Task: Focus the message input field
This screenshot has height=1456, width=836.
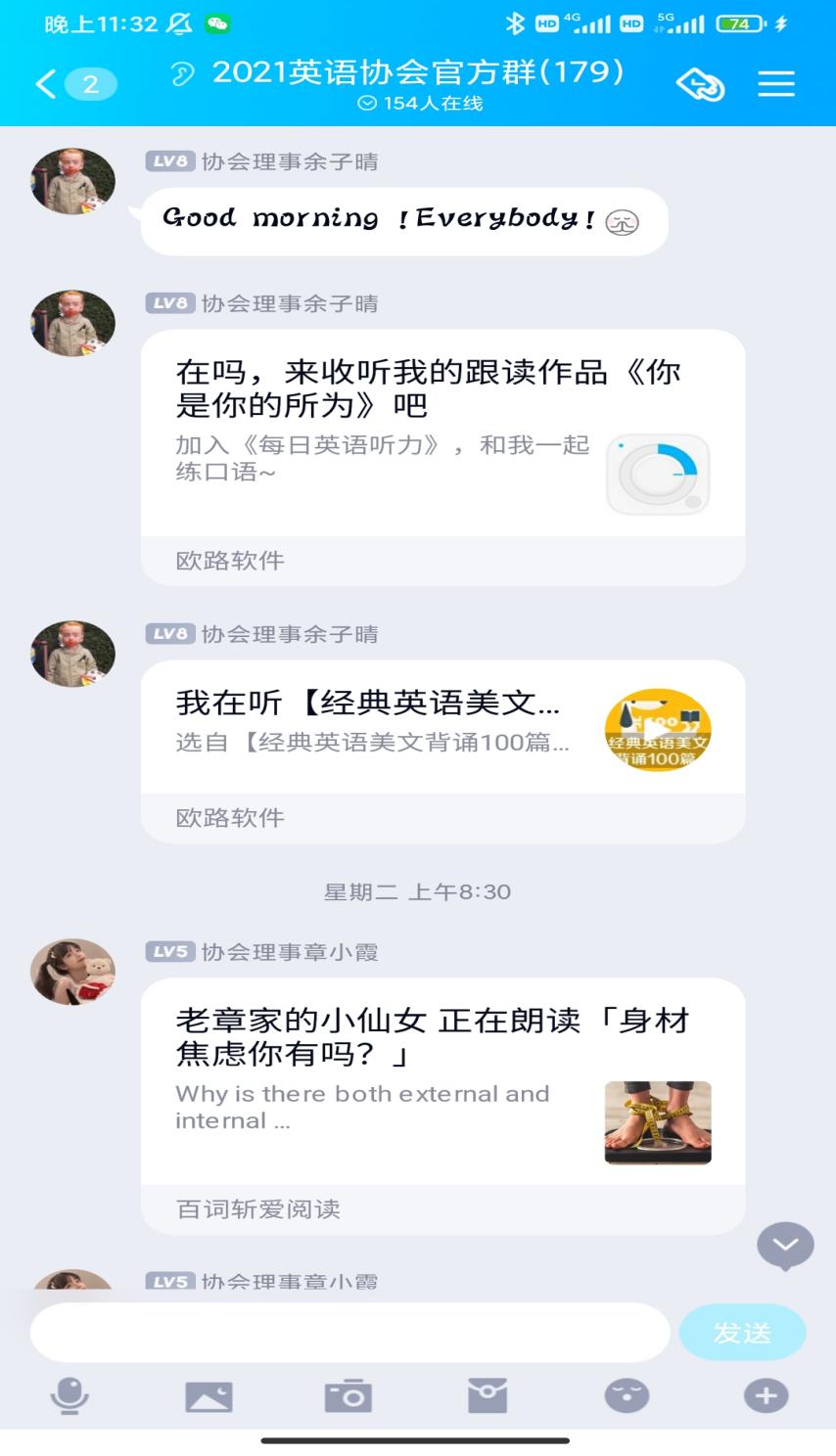Action: coord(349,1332)
